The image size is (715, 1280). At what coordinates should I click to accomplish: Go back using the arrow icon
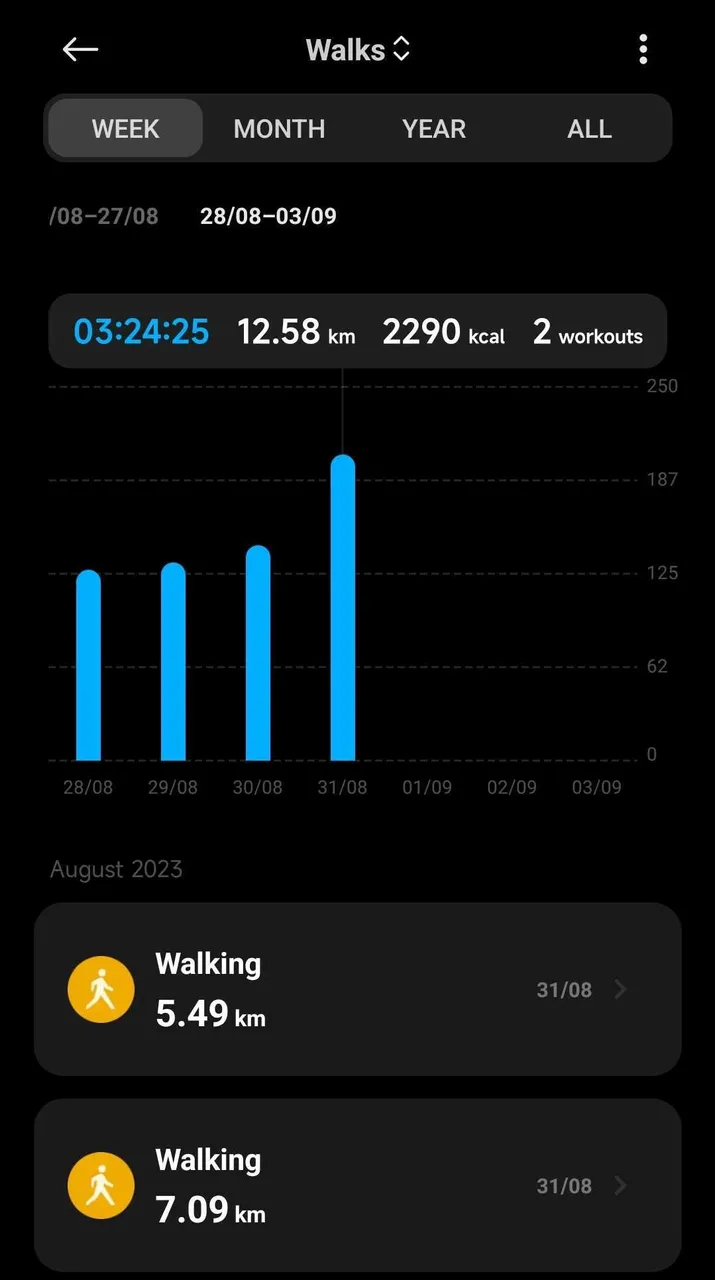(x=80, y=49)
